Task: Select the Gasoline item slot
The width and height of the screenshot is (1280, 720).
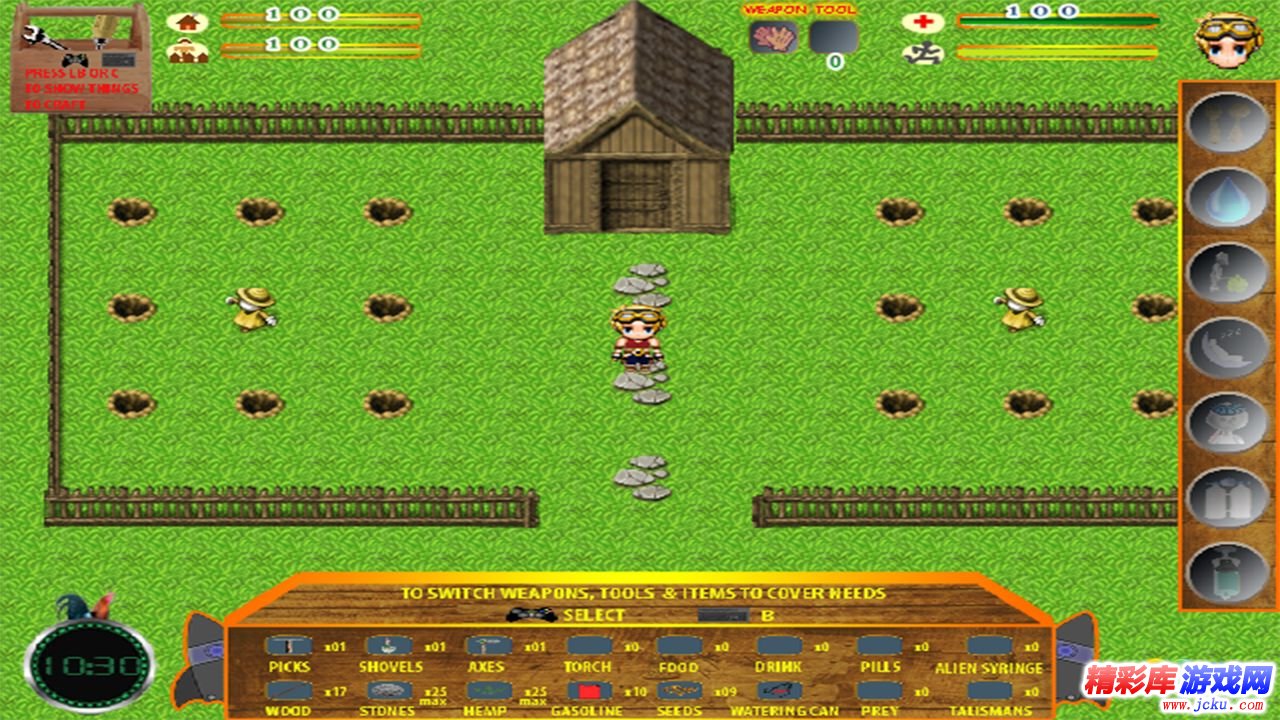Action: tap(589, 691)
